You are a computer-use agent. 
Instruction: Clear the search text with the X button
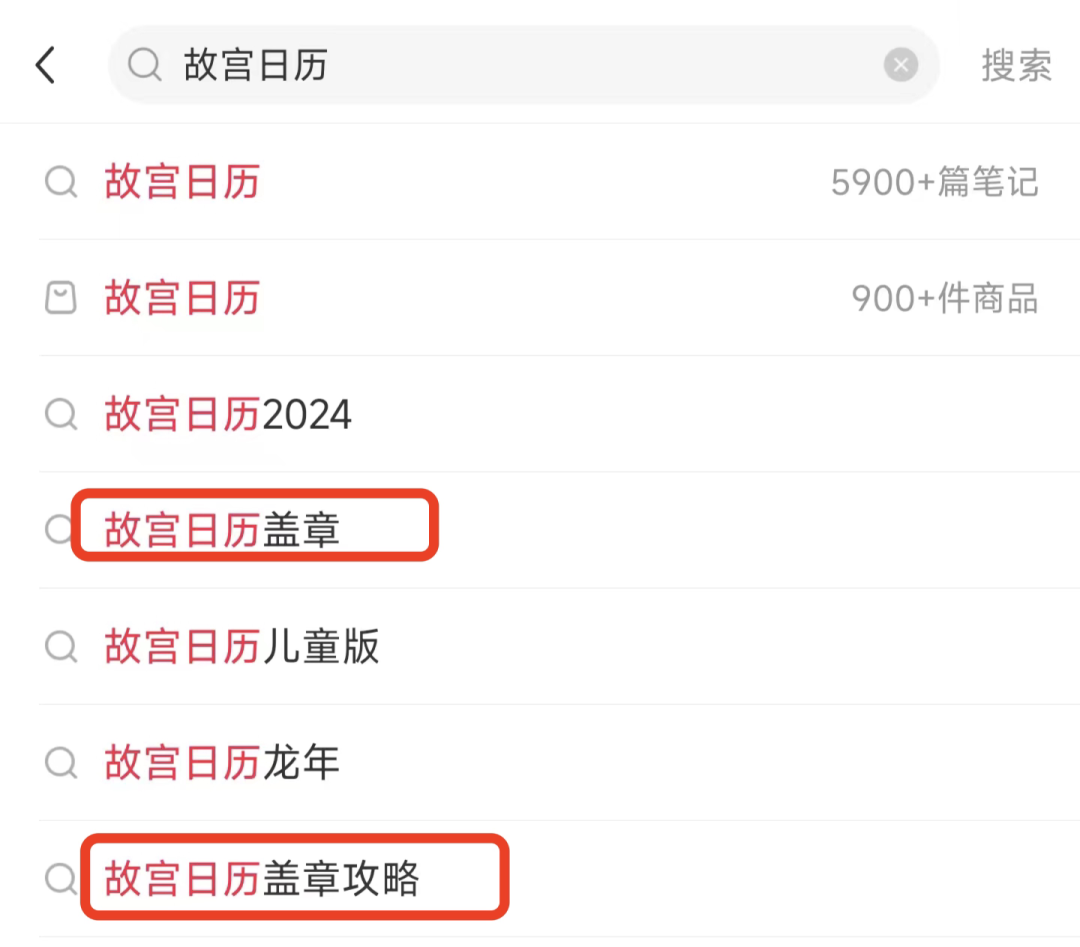click(x=900, y=65)
